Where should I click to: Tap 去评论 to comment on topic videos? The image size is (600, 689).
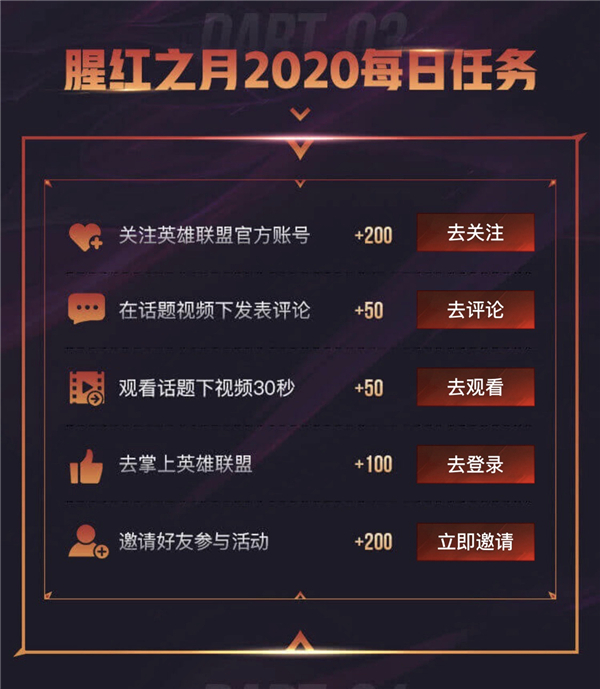[475, 310]
